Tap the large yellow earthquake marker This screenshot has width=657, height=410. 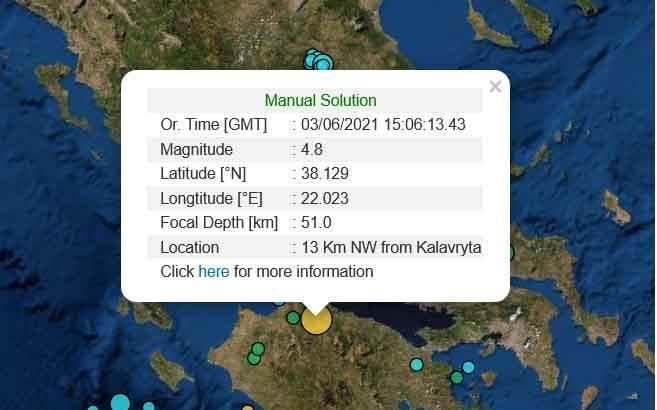coord(316,320)
